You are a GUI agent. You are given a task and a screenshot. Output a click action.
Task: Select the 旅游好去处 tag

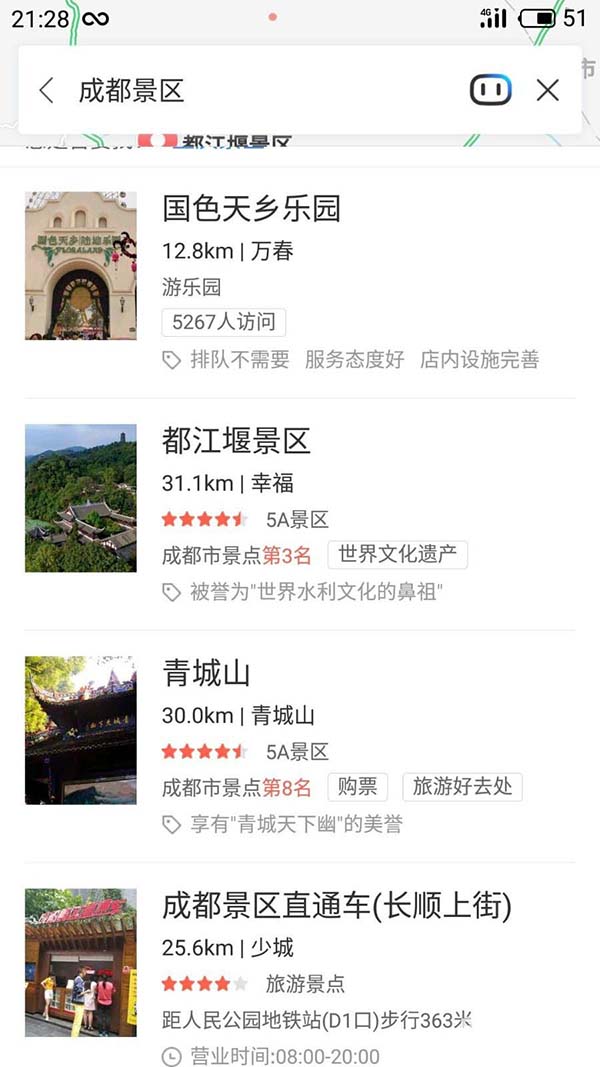pos(462,787)
